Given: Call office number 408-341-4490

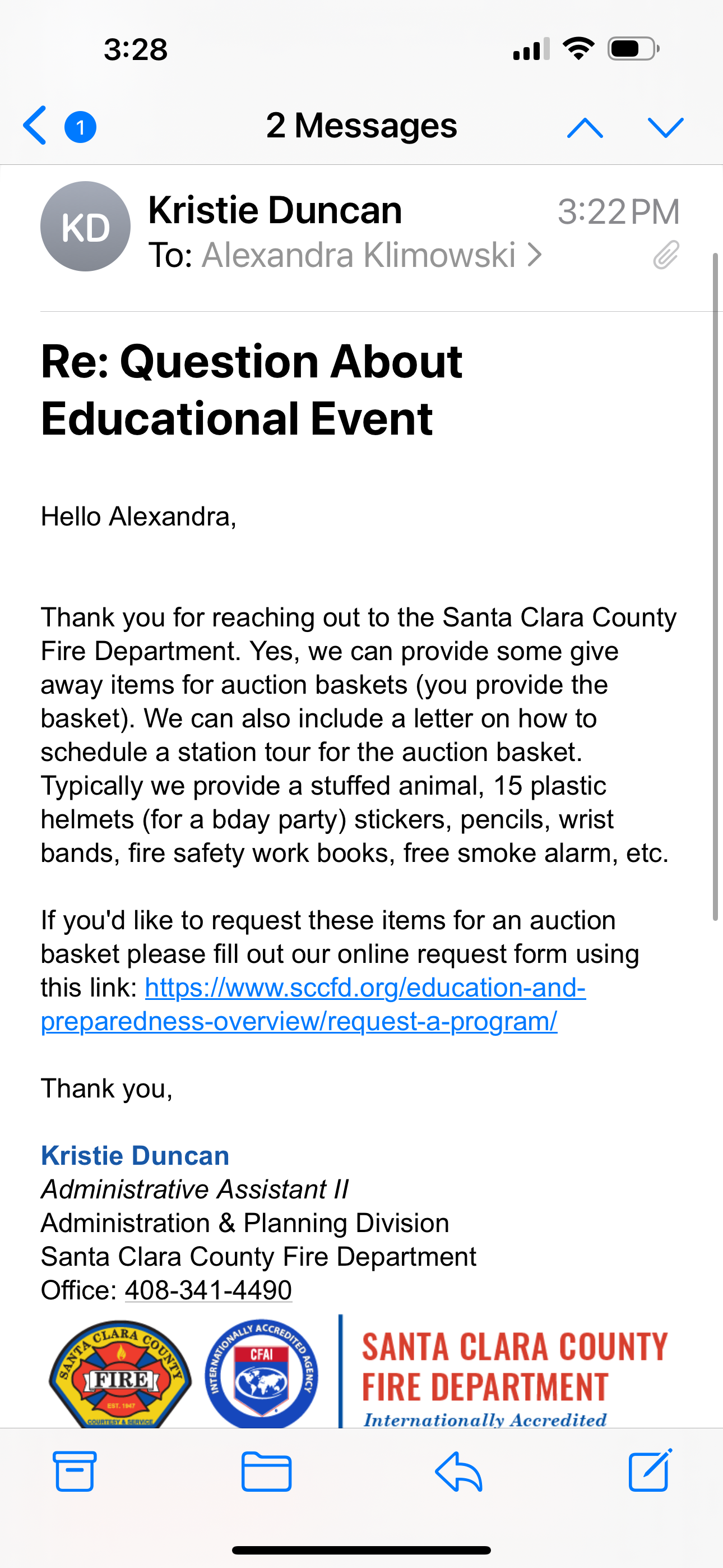Looking at the screenshot, I should [208, 1290].
